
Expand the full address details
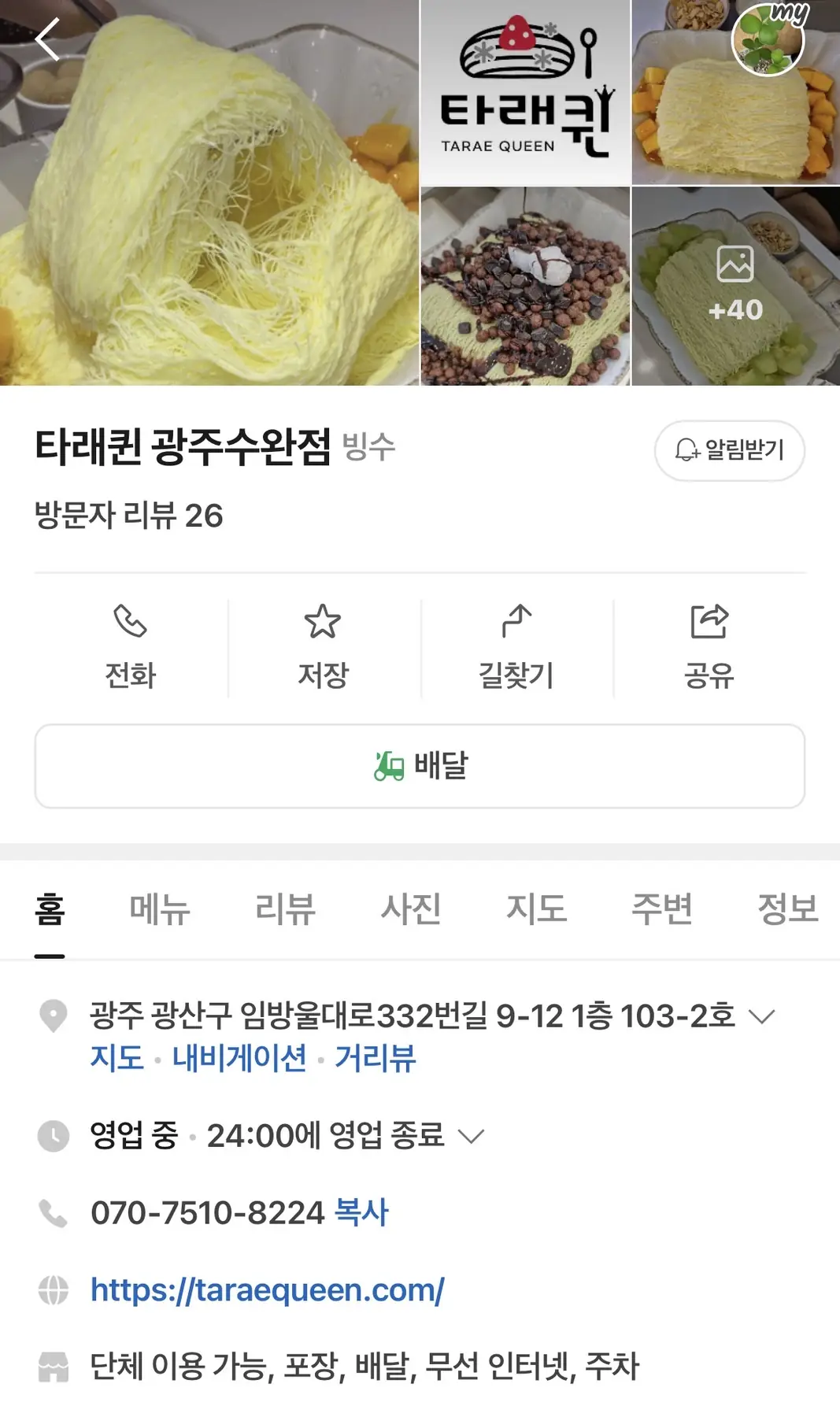[x=762, y=1016]
